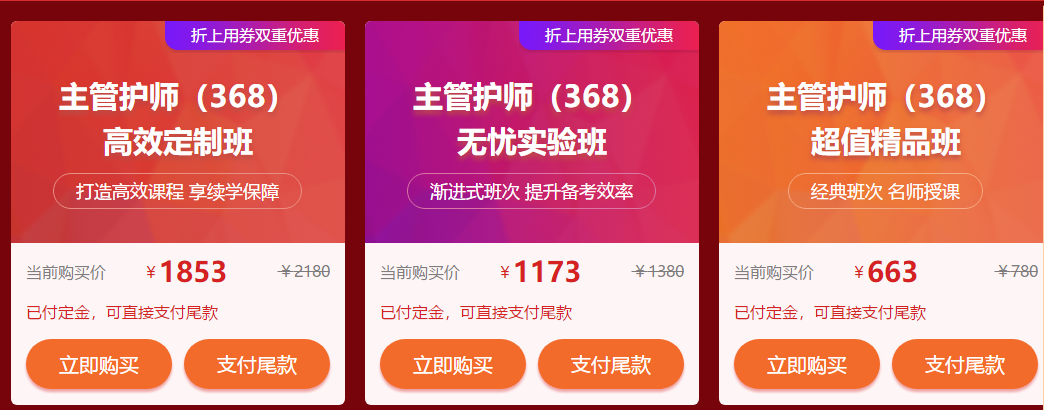Open the 超值精品班 course card

[886, 130]
